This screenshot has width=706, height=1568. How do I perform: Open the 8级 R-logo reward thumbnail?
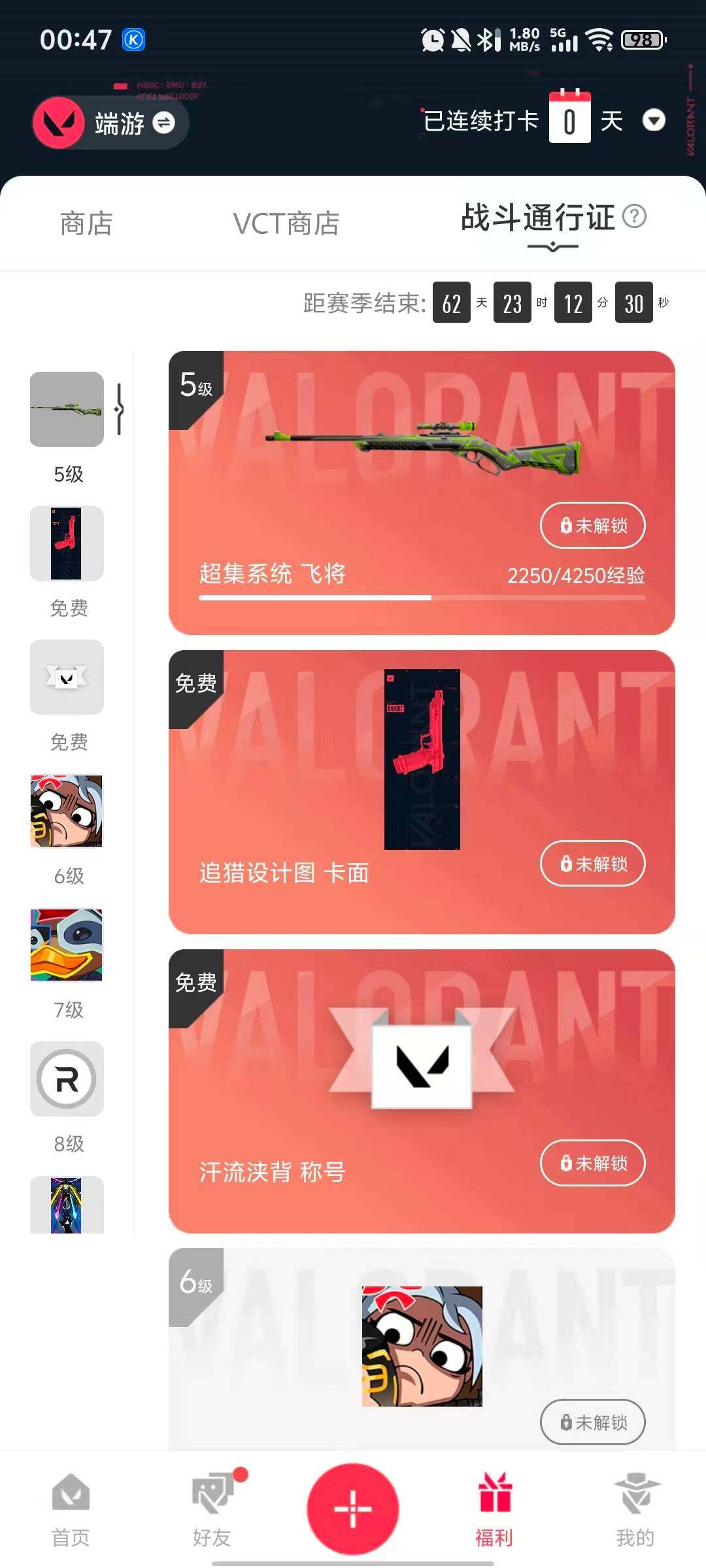click(x=66, y=1079)
